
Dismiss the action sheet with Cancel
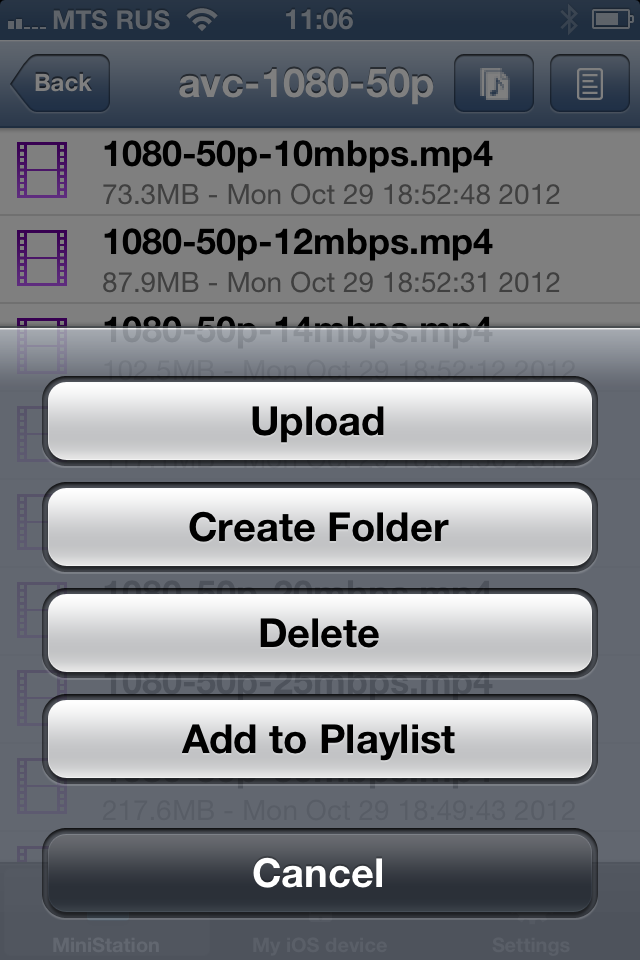pos(319,873)
